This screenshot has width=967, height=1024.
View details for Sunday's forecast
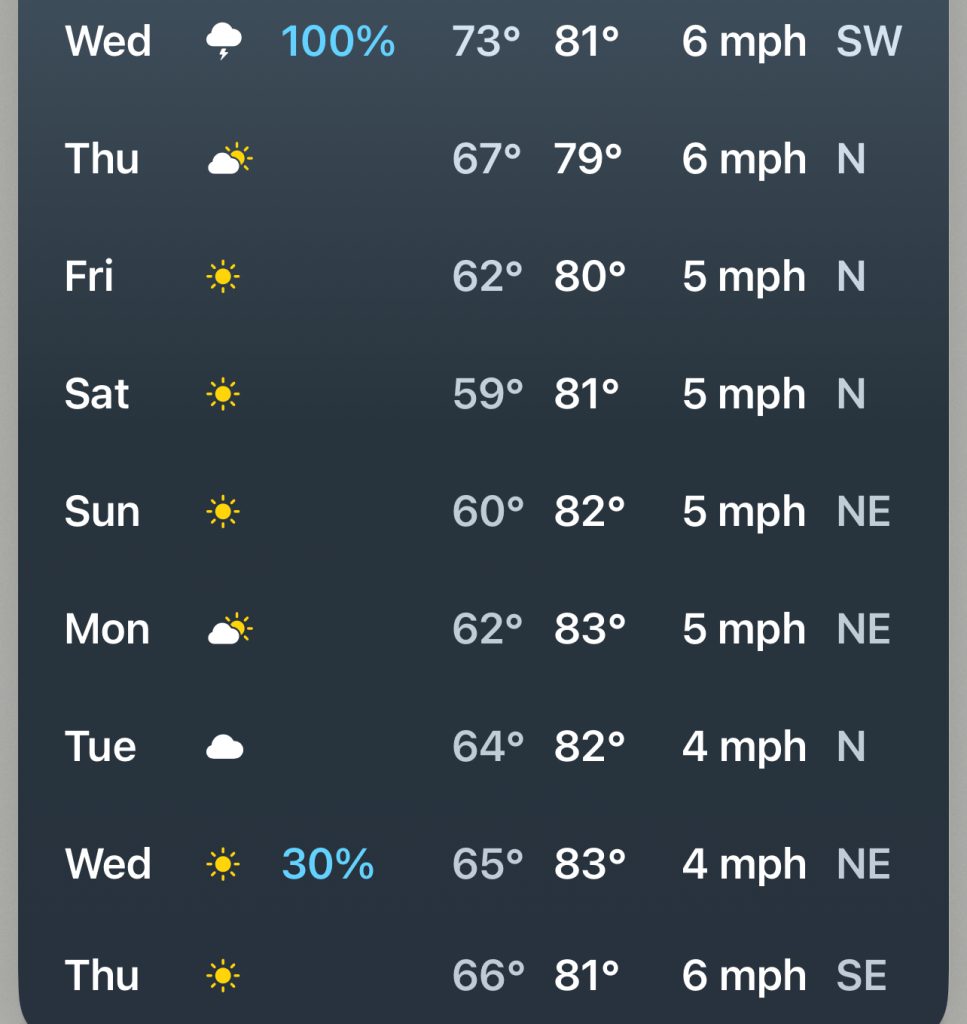[483, 512]
